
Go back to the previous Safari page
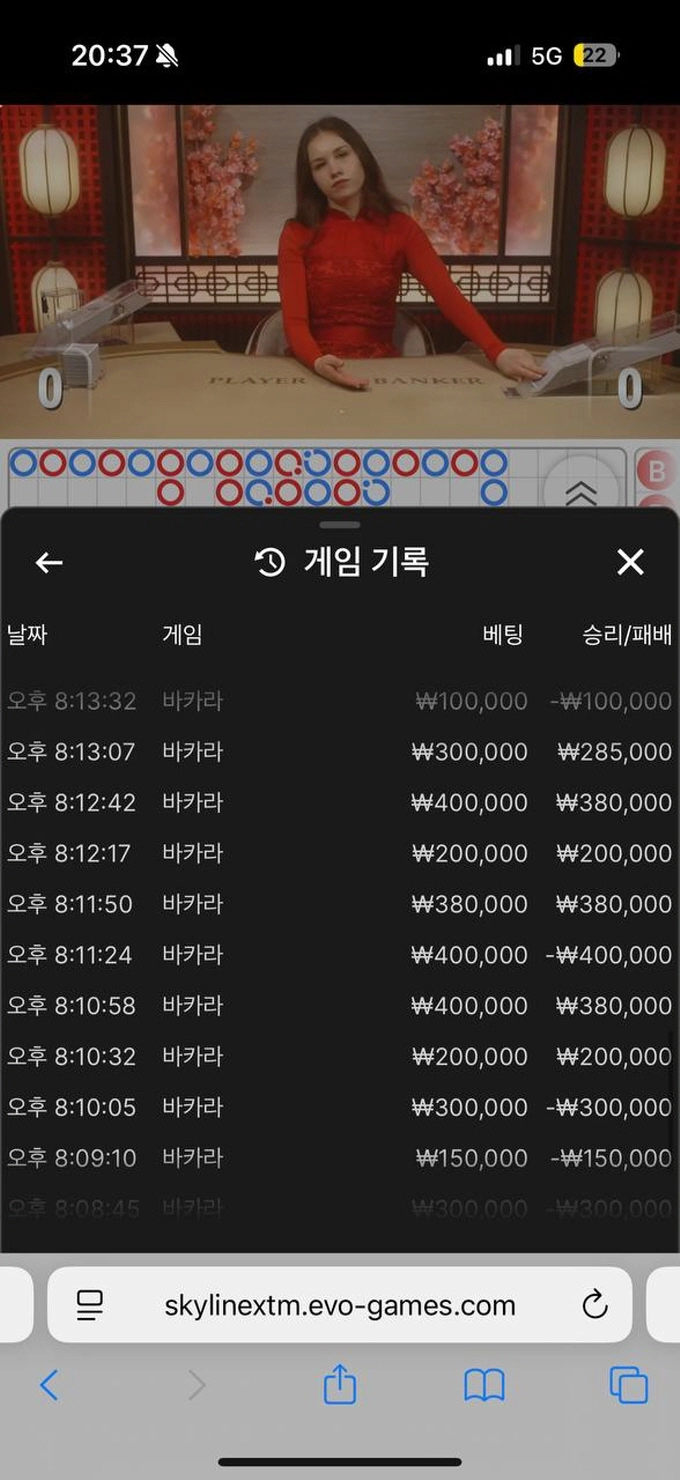pos(48,1386)
